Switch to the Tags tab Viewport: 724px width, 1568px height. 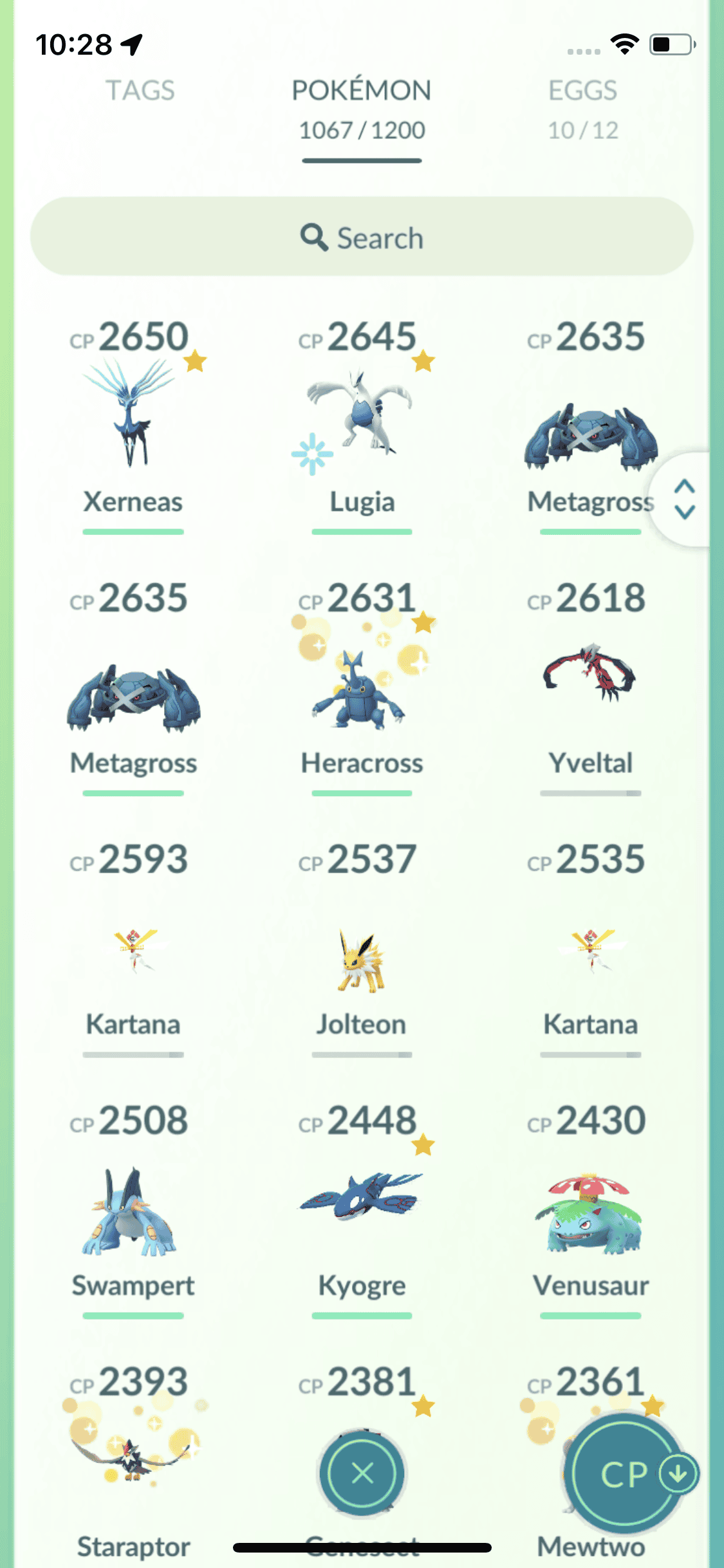[x=140, y=91]
